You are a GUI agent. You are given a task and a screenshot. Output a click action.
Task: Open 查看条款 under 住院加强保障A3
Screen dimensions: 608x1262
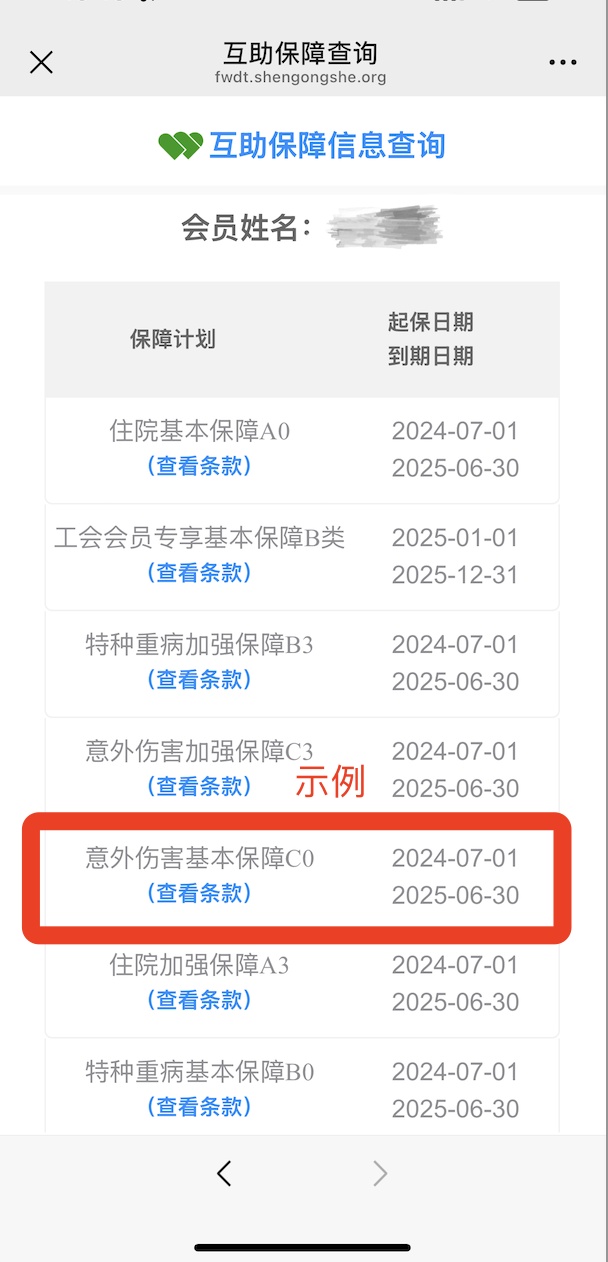(199, 1000)
